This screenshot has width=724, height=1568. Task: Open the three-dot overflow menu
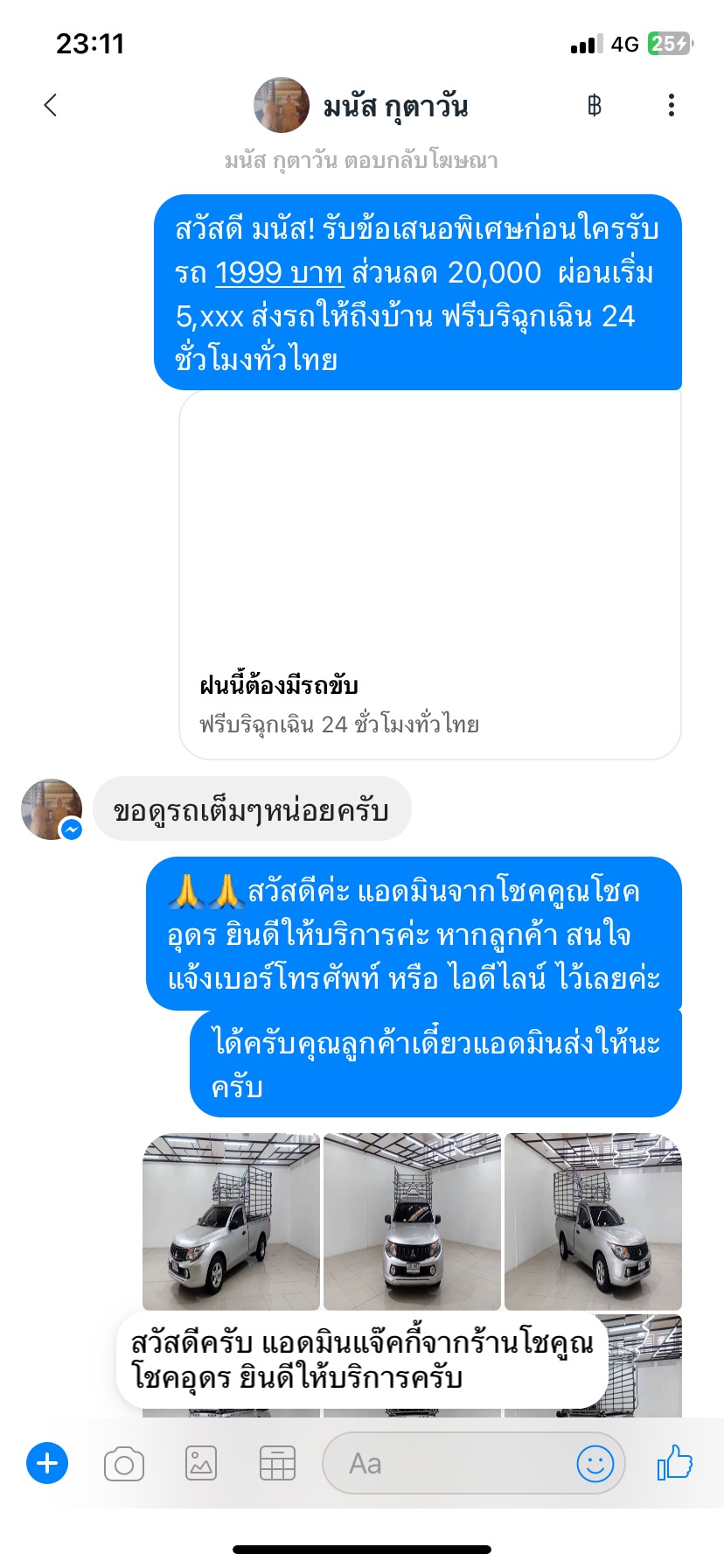(671, 106)
